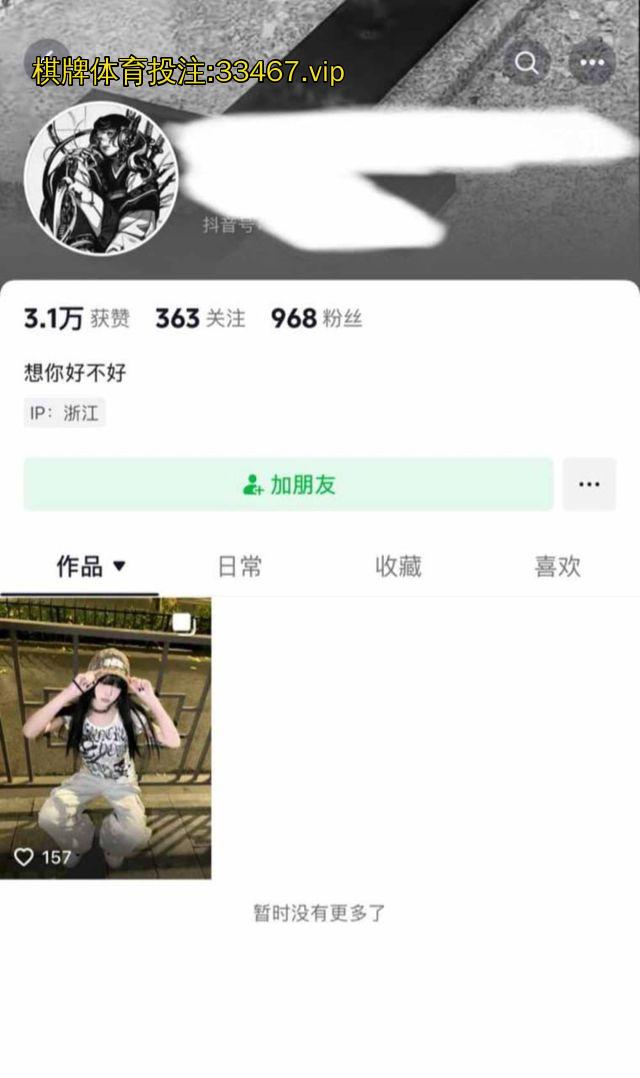Switch to the 日常 tab
640x1078 pixels.
240,567
